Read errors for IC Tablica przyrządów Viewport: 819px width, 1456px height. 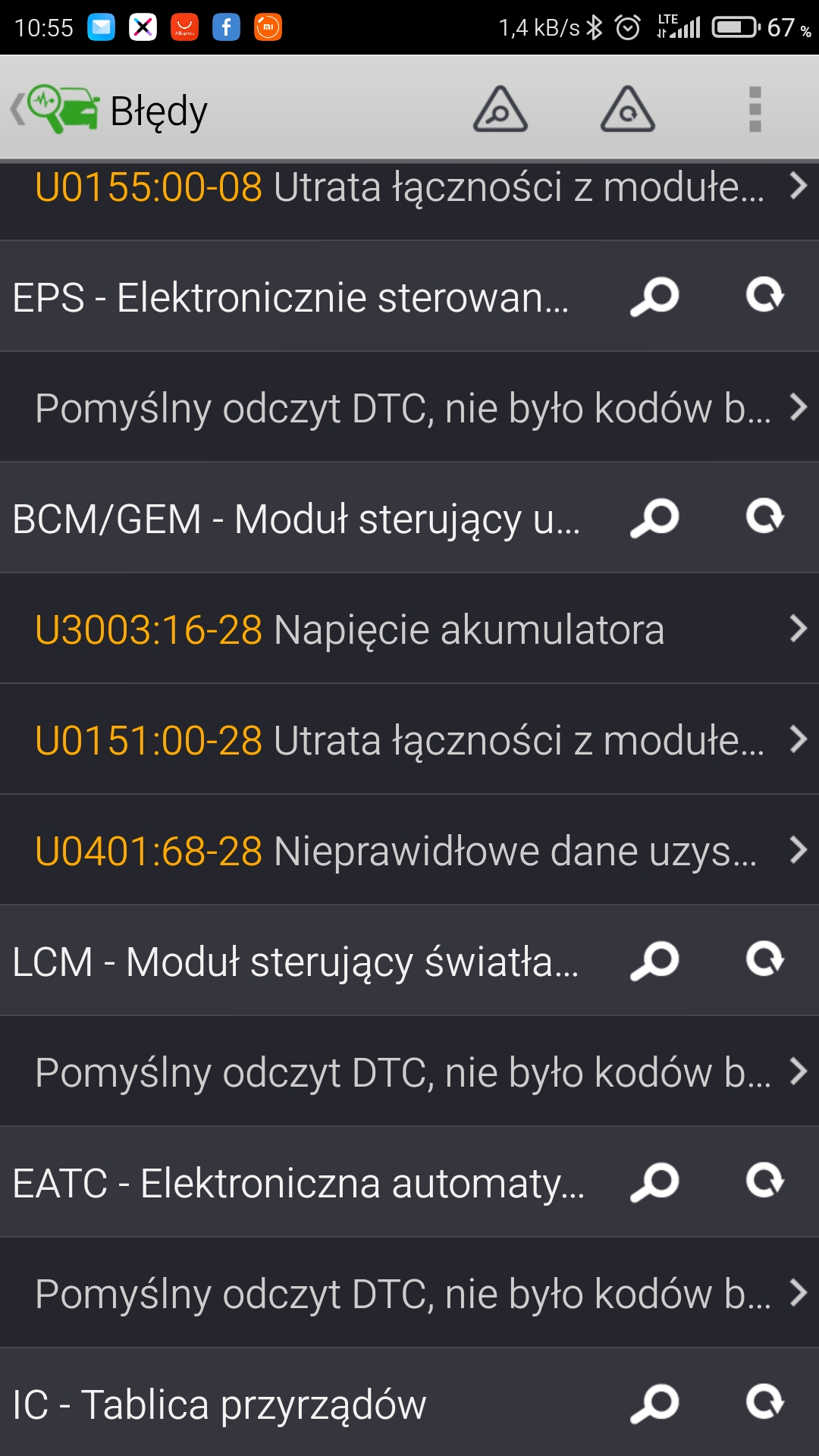tap(655, 1404)
